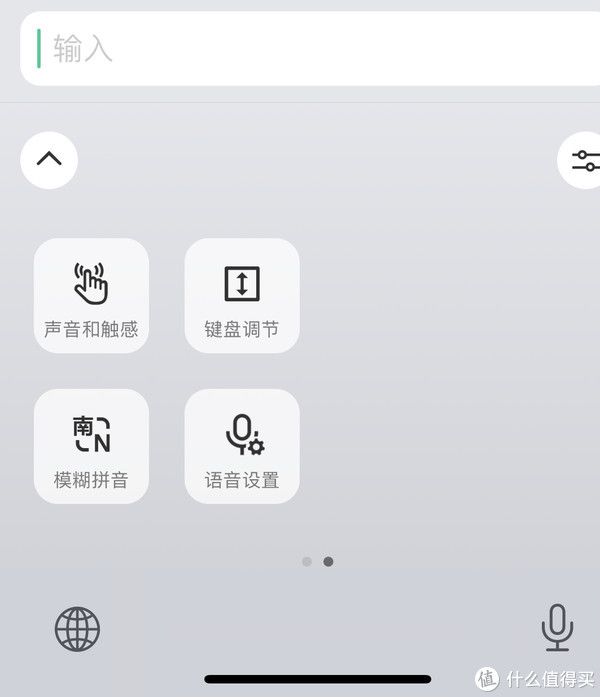Open 键盘调节 keyboard adjustment

(242, 296)
